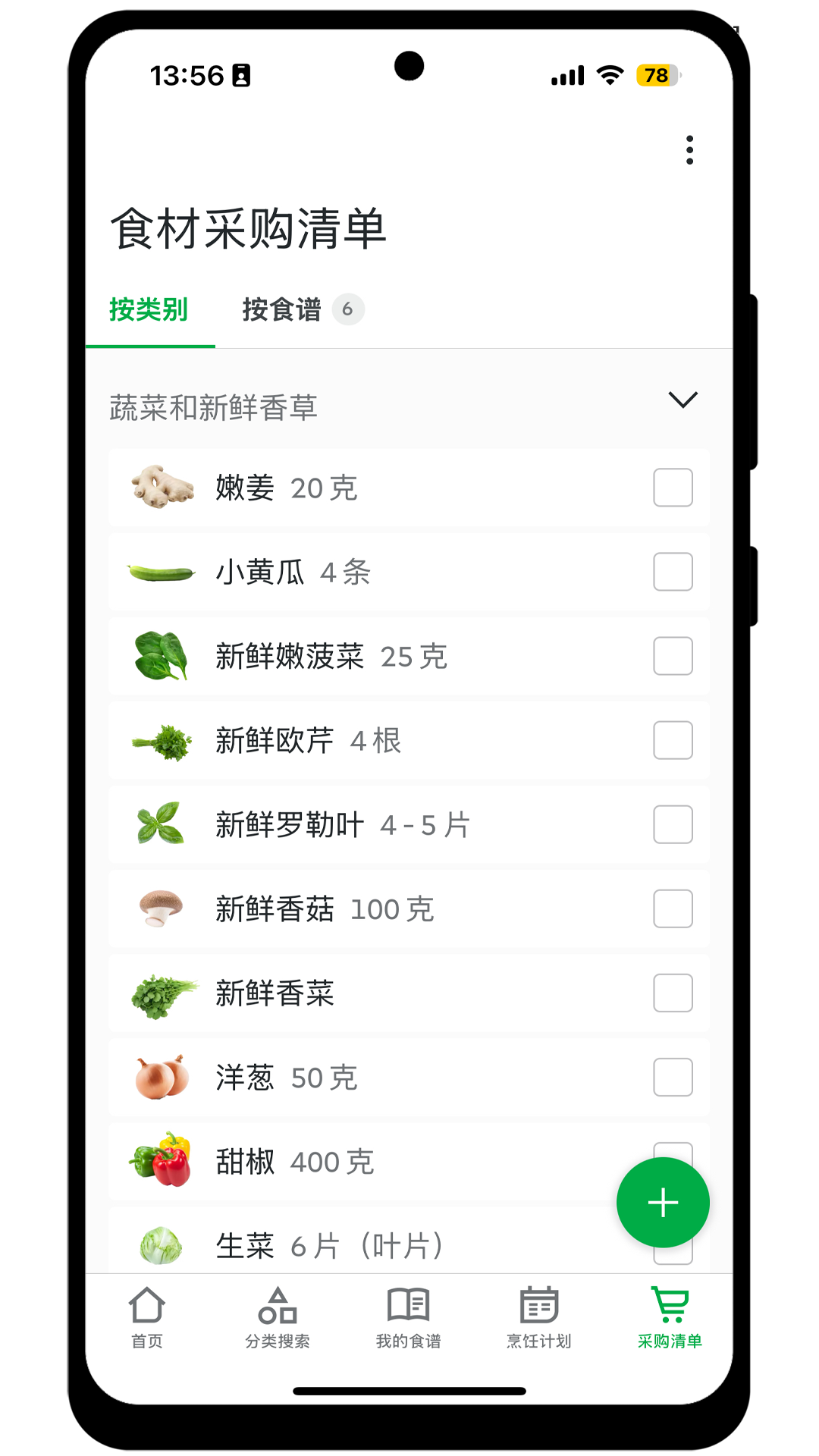Tick the 新鲜罗勒叶 checkbox
Viewport: 819px width, 1456px height.
pyautogui.click(x=673, y=824)
